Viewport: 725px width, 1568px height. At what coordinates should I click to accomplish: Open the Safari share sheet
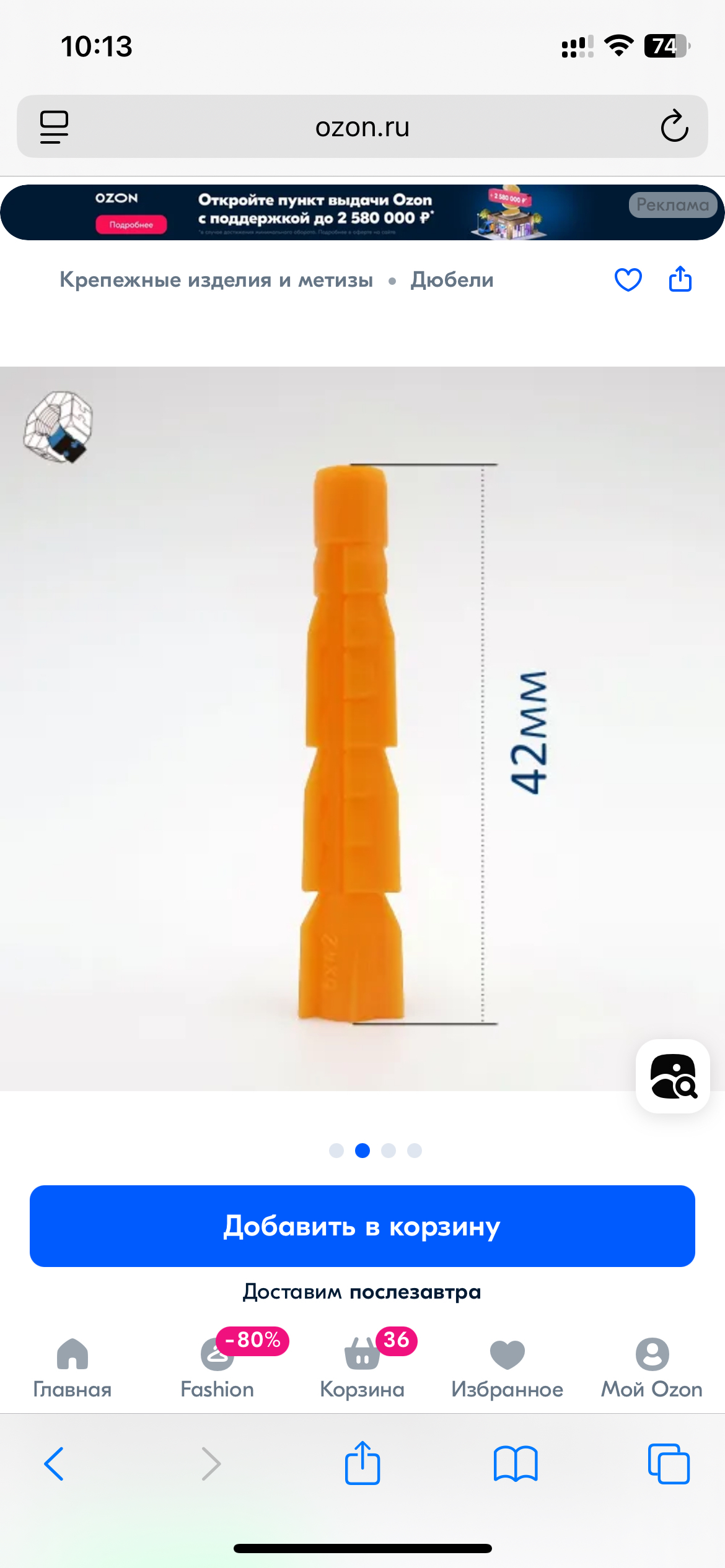coord(362,1464)
